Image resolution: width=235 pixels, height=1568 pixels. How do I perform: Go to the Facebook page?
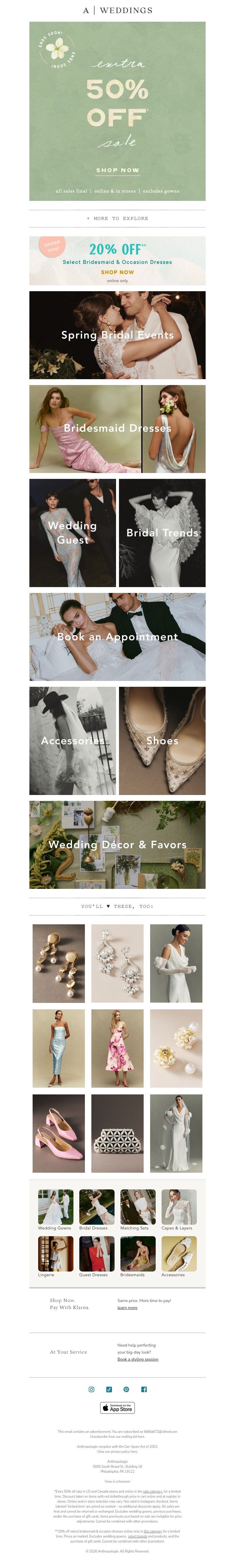tap(144, 1389)
